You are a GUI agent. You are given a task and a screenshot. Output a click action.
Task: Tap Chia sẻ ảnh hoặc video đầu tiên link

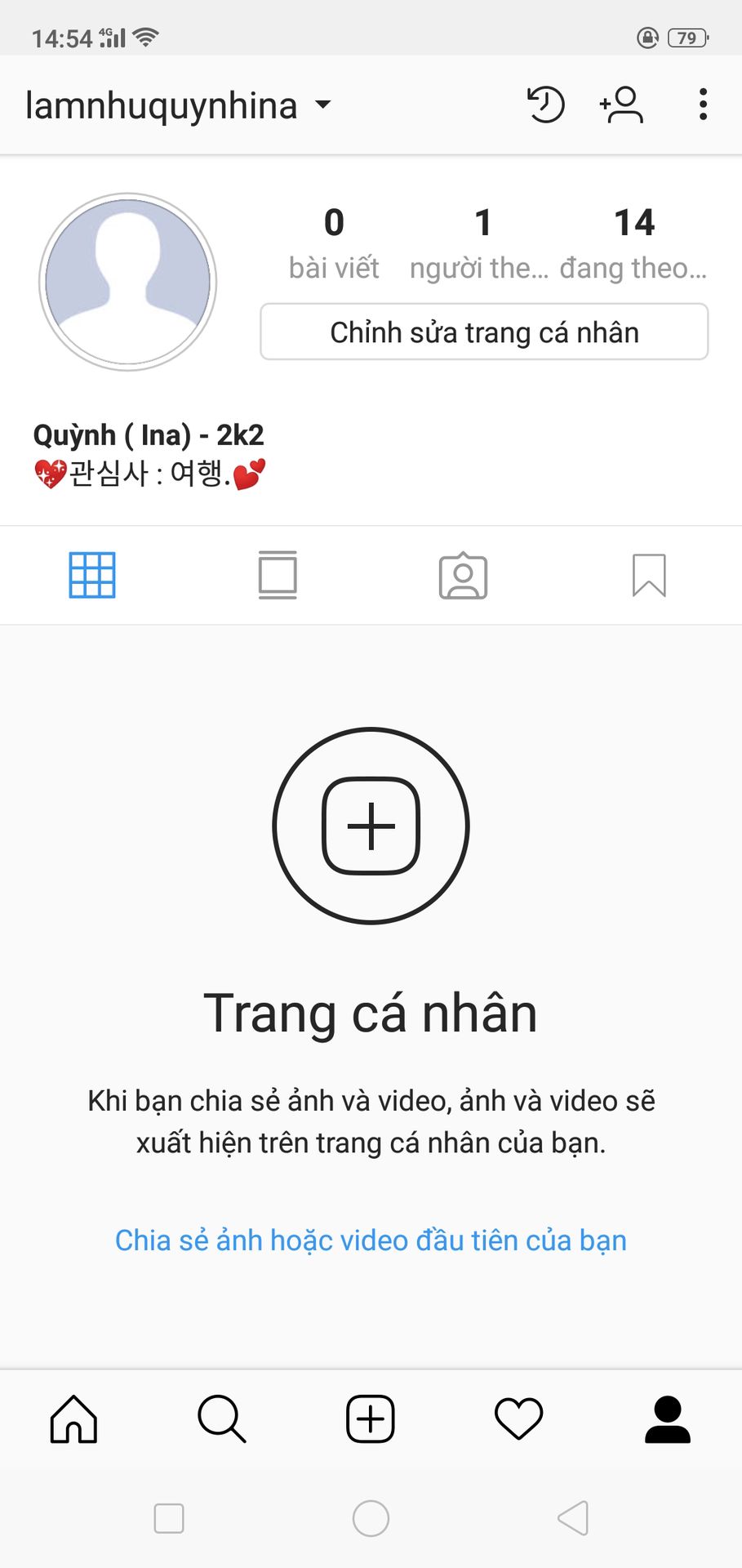(371, 1240)
